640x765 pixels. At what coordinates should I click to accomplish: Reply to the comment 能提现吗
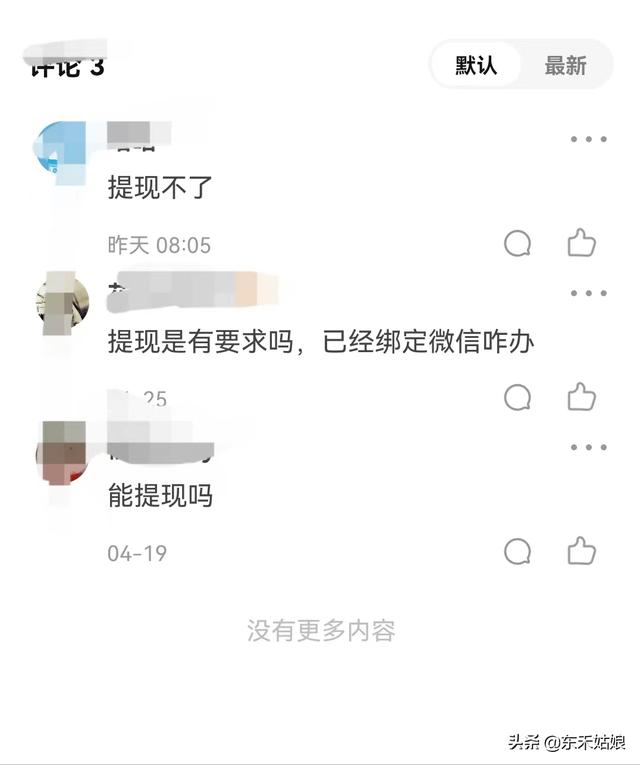point(517,551)
